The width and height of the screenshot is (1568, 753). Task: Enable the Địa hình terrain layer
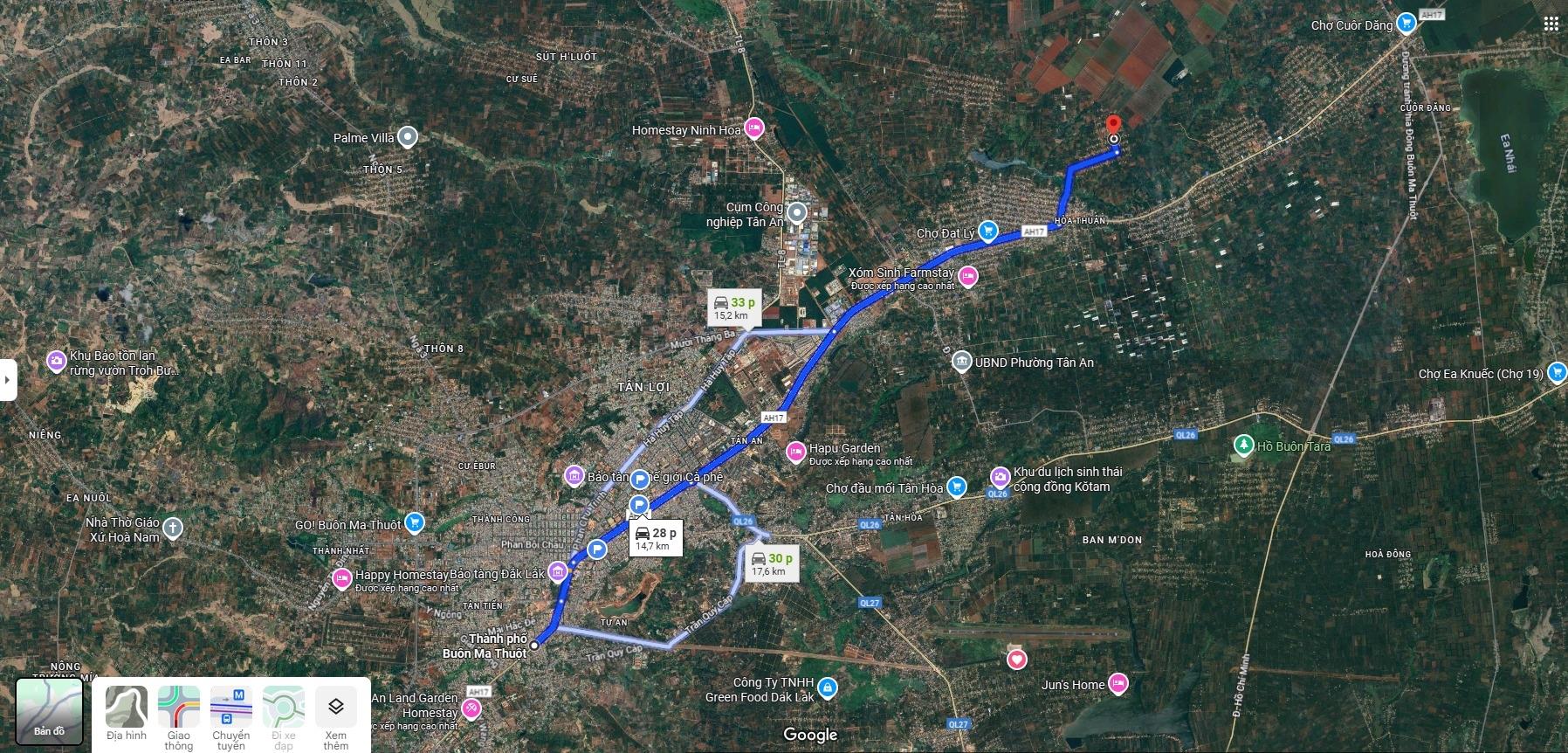click(x=127, y=708)
